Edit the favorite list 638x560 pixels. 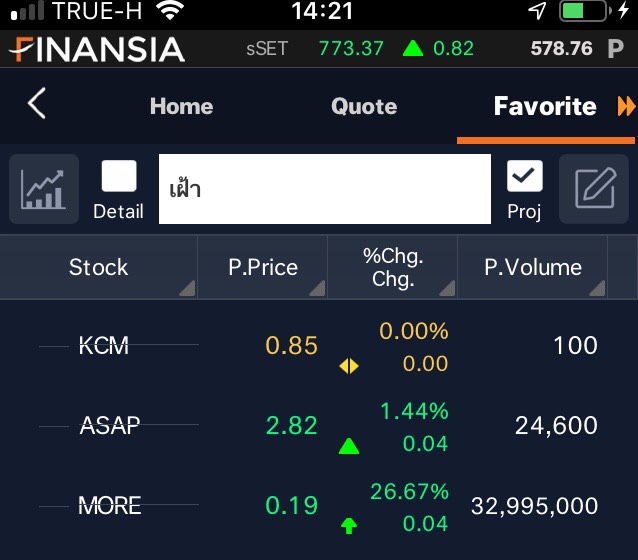click(x=594, y=189)
